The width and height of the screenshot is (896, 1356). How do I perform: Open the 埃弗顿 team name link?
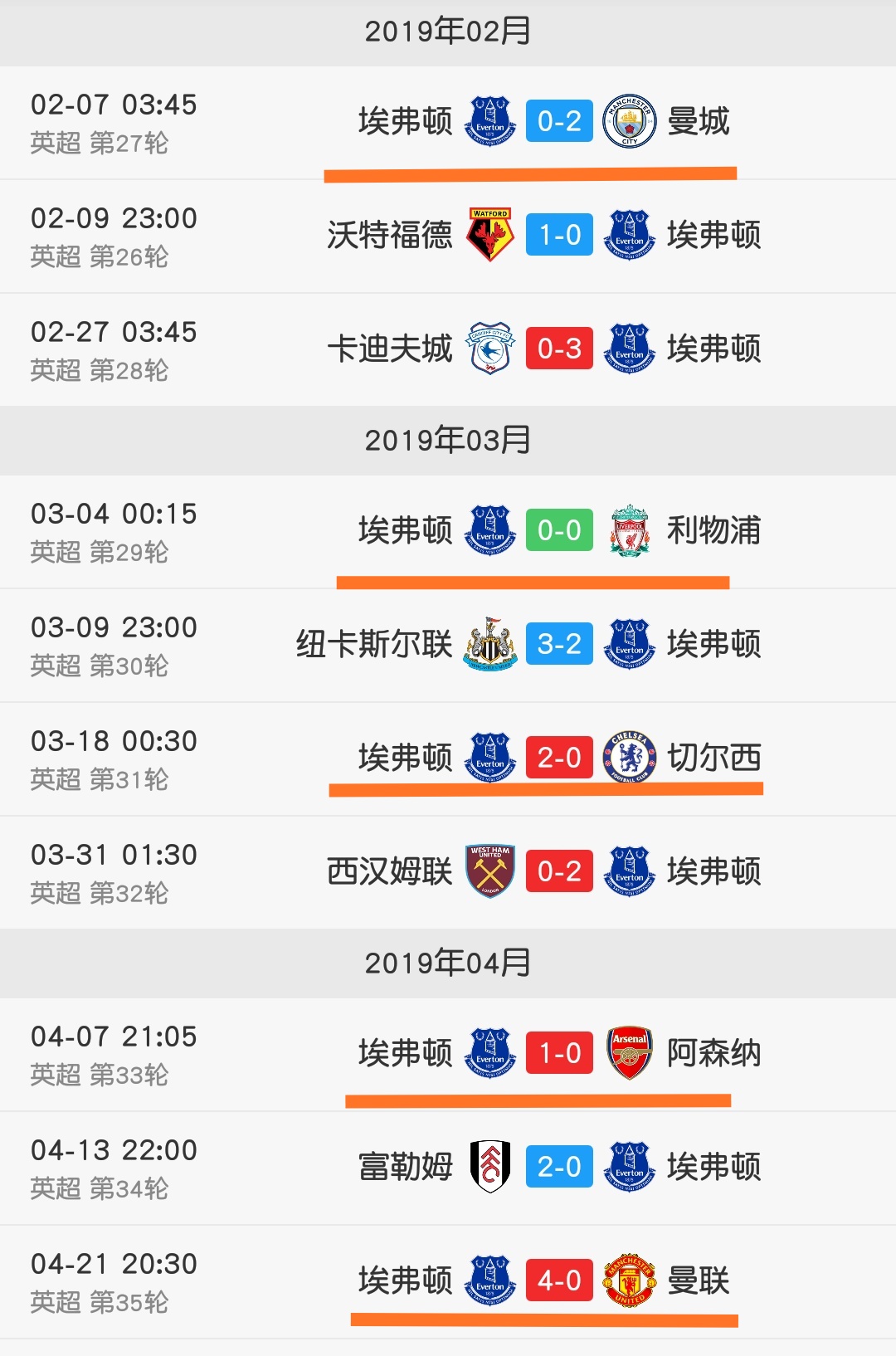click(406, 121)
